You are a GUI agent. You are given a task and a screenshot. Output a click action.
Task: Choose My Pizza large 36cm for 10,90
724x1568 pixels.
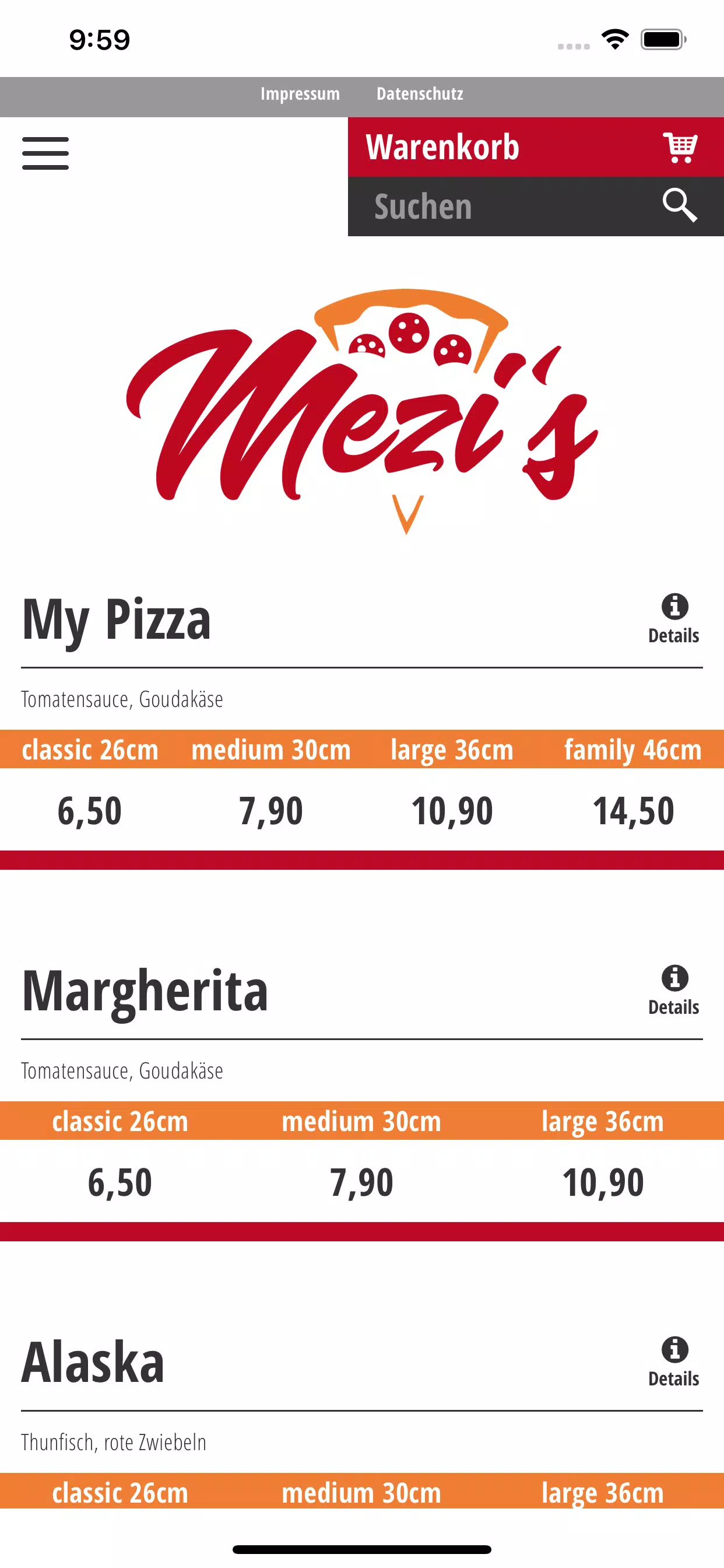pos(452,810)
